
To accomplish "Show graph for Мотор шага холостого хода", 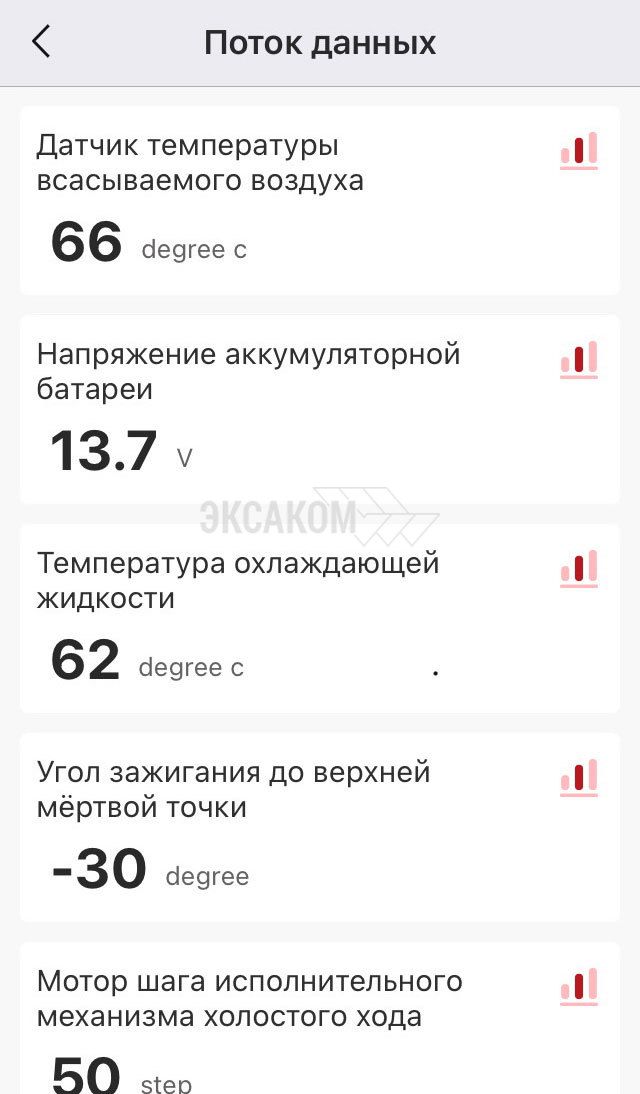I will pyautogui.click(x=579, y=987).
